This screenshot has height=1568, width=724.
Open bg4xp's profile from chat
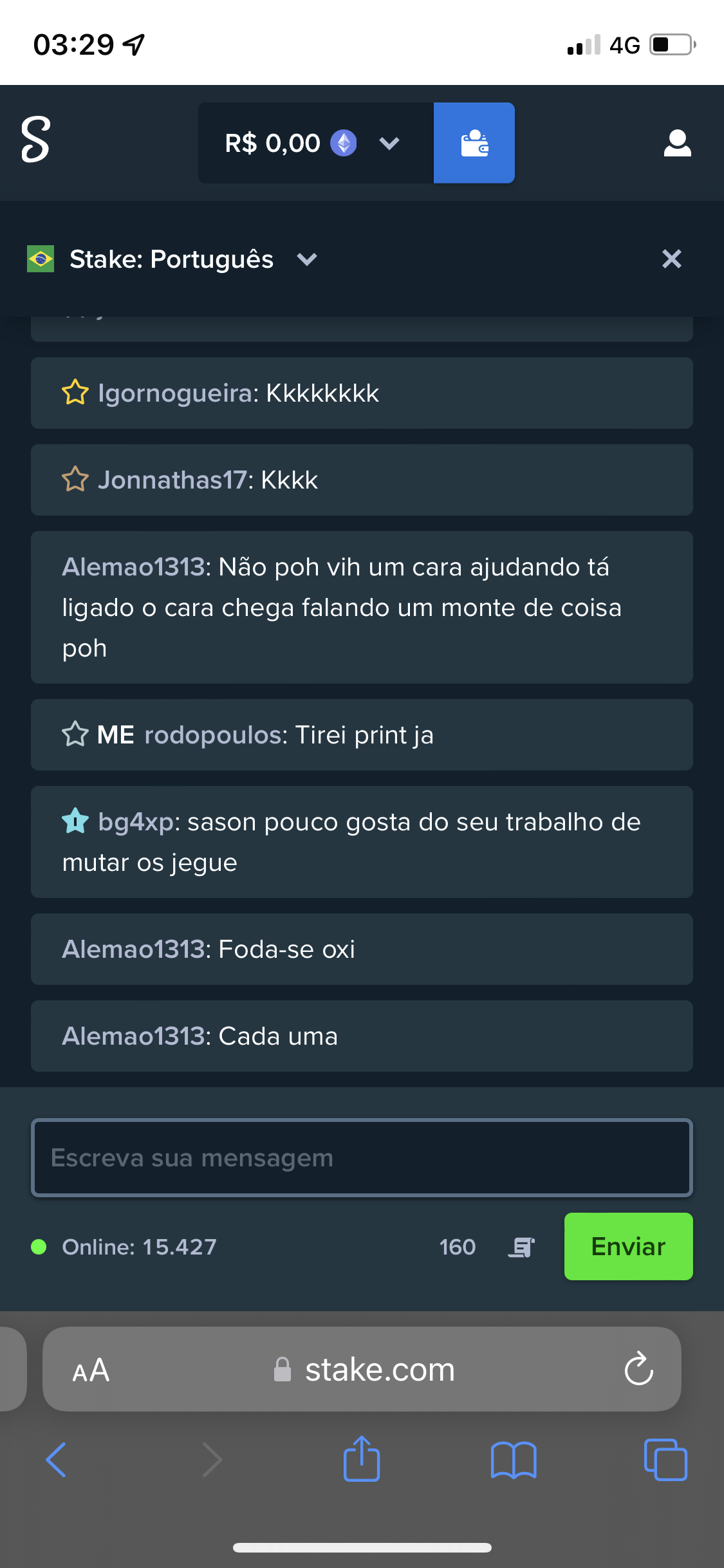coord(135,823)
